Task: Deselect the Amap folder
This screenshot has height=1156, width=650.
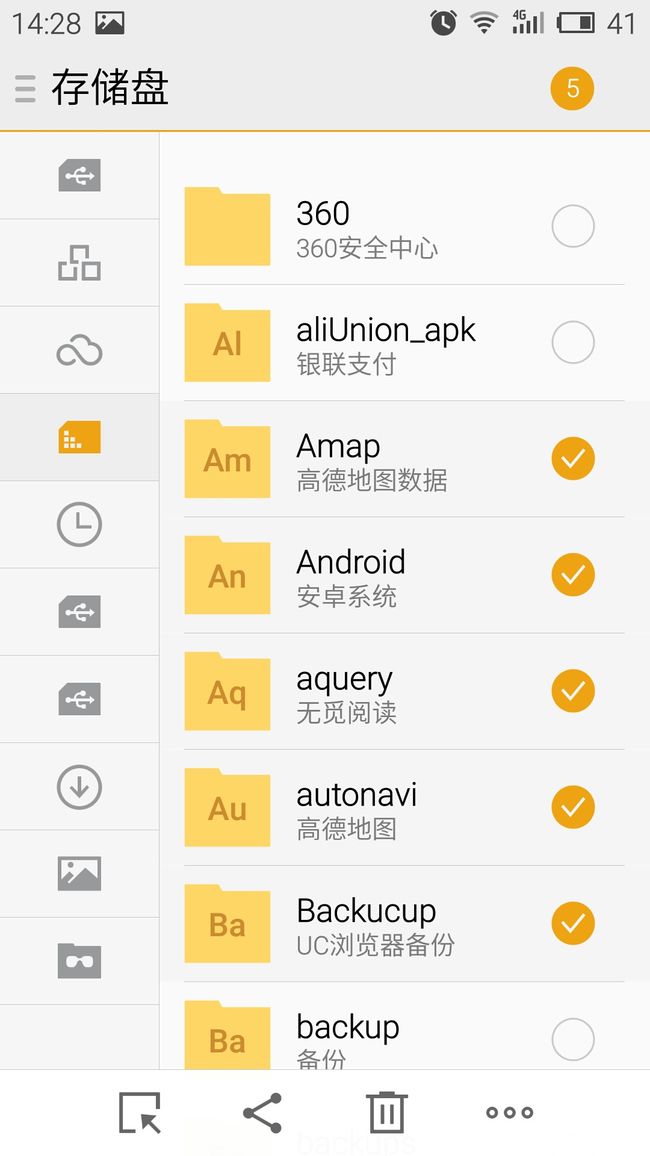Action: (x=573, y=459)
